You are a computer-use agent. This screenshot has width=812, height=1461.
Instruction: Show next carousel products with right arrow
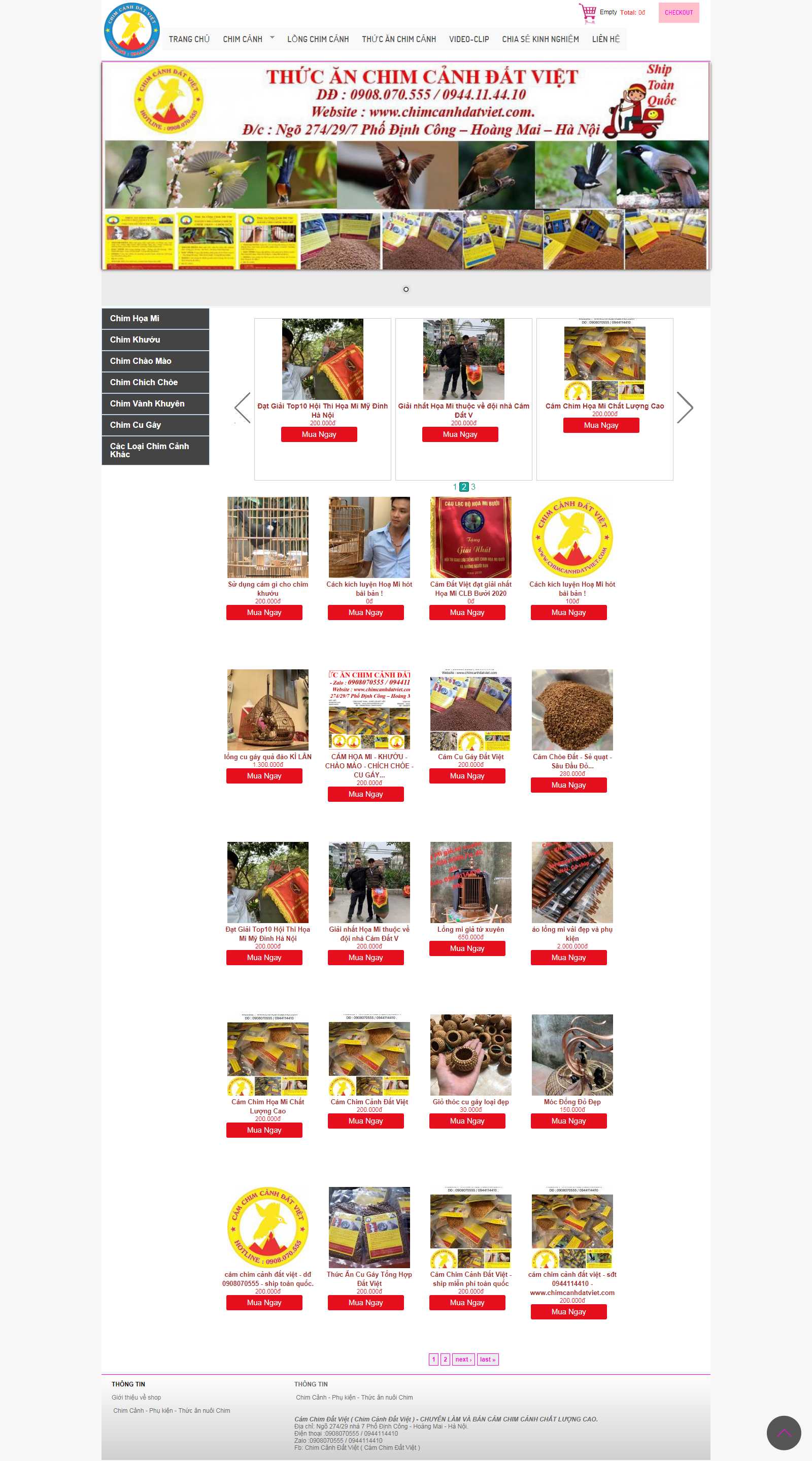685,407
